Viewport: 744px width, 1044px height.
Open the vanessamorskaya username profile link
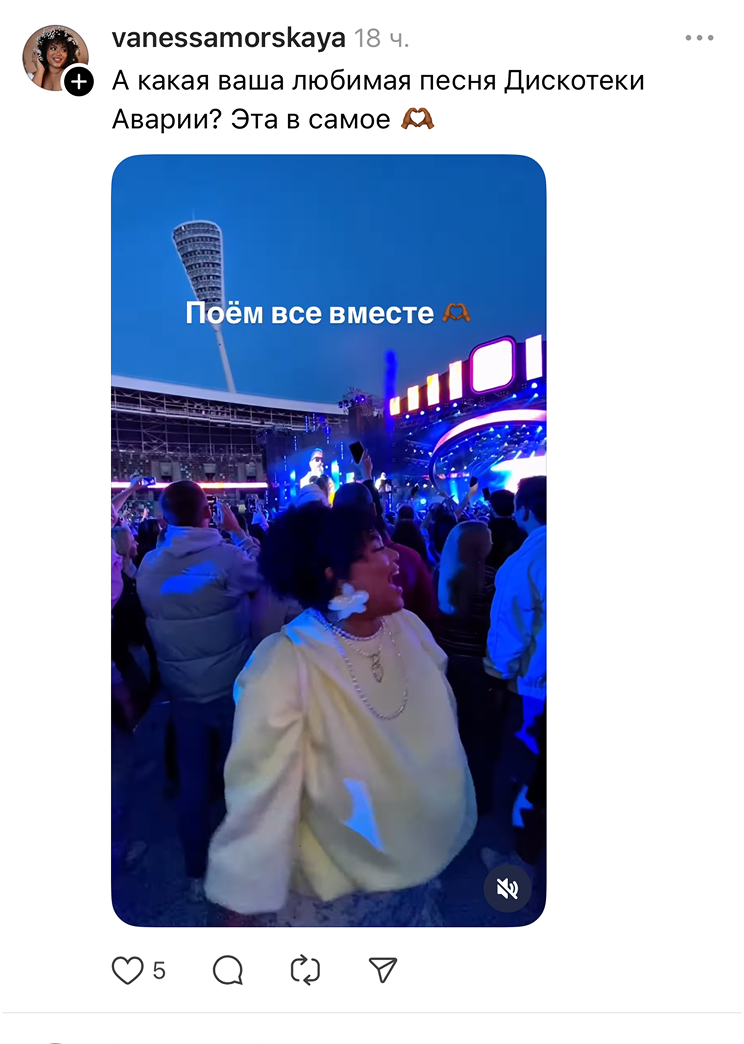228,38
